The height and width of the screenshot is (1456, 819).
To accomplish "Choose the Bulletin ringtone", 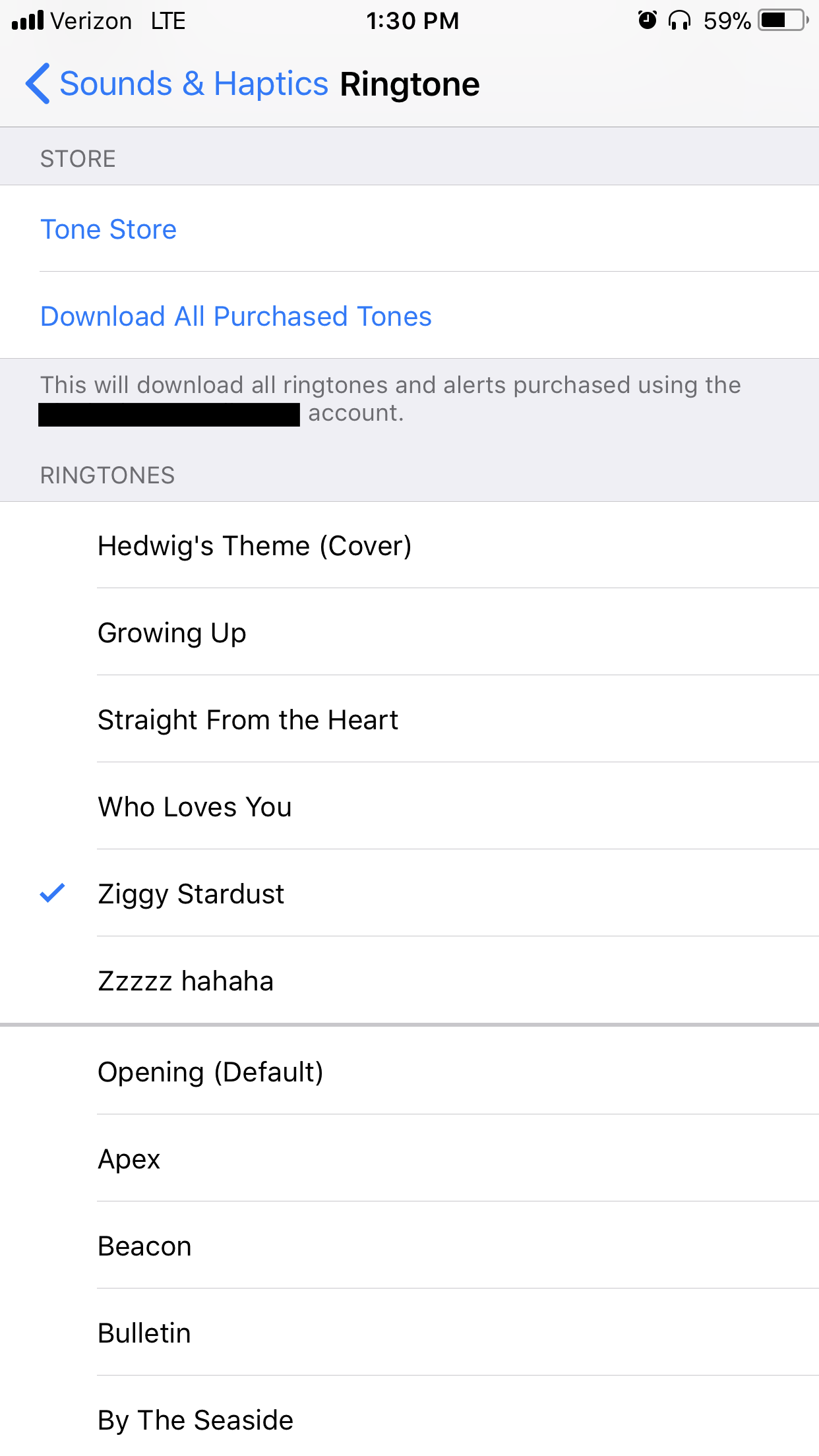I will pyautogui.click(x=144, y=1333).
